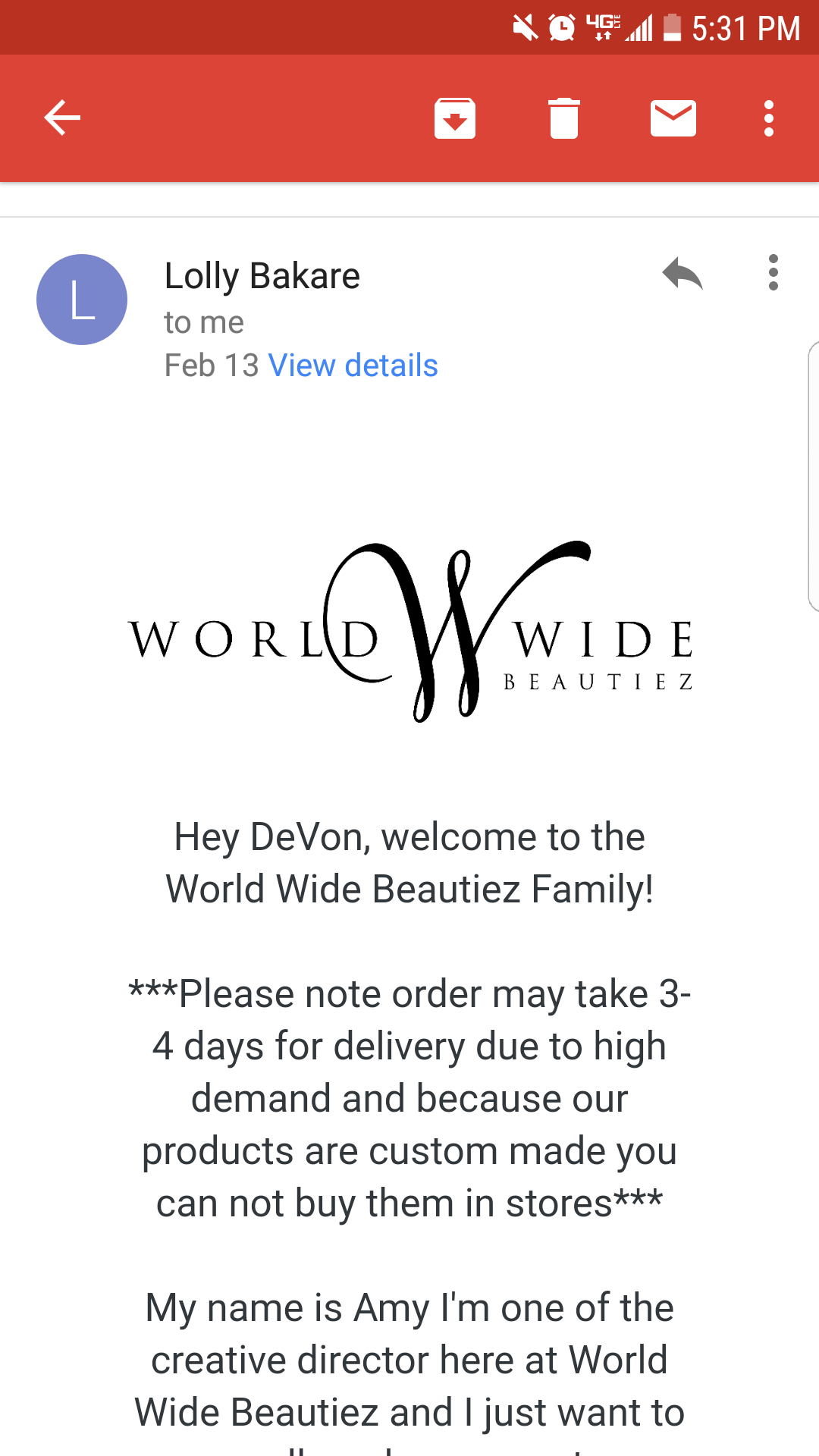Image resolution: width=819 pixels, height=1456 pixels.
Task: Open Lolly Bakare's sender avatar
Action: [82, 300]
